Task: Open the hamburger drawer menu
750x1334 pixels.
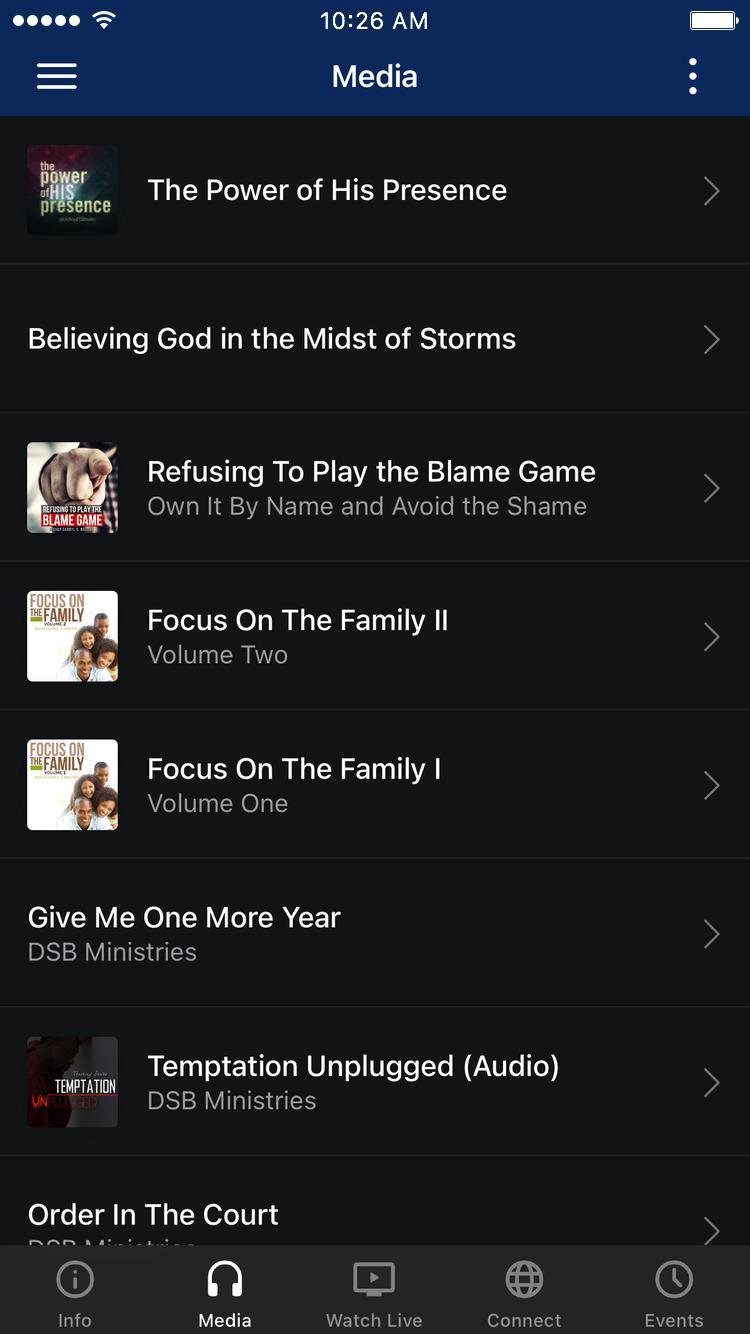Action: pos(57,77)
